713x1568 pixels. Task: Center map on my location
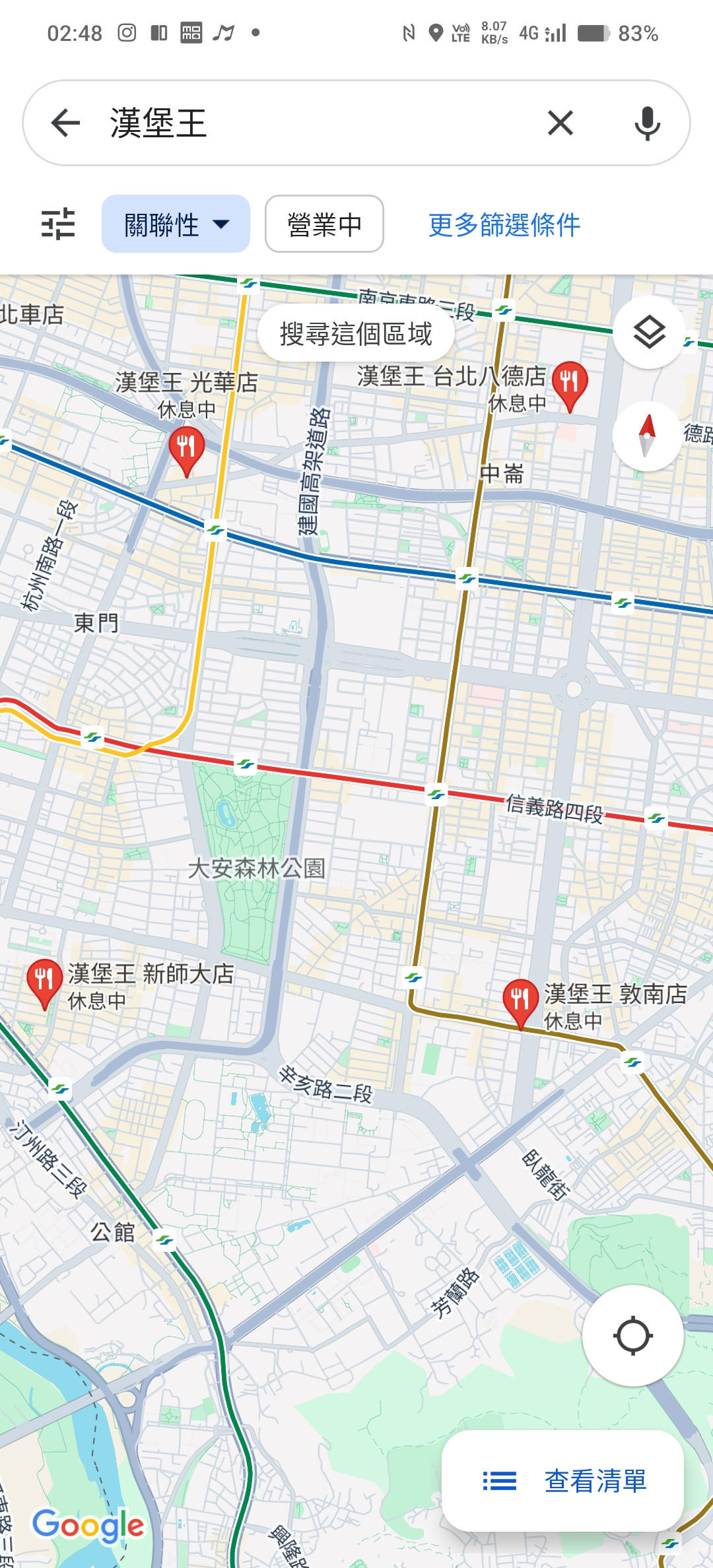click(632, 1336)
